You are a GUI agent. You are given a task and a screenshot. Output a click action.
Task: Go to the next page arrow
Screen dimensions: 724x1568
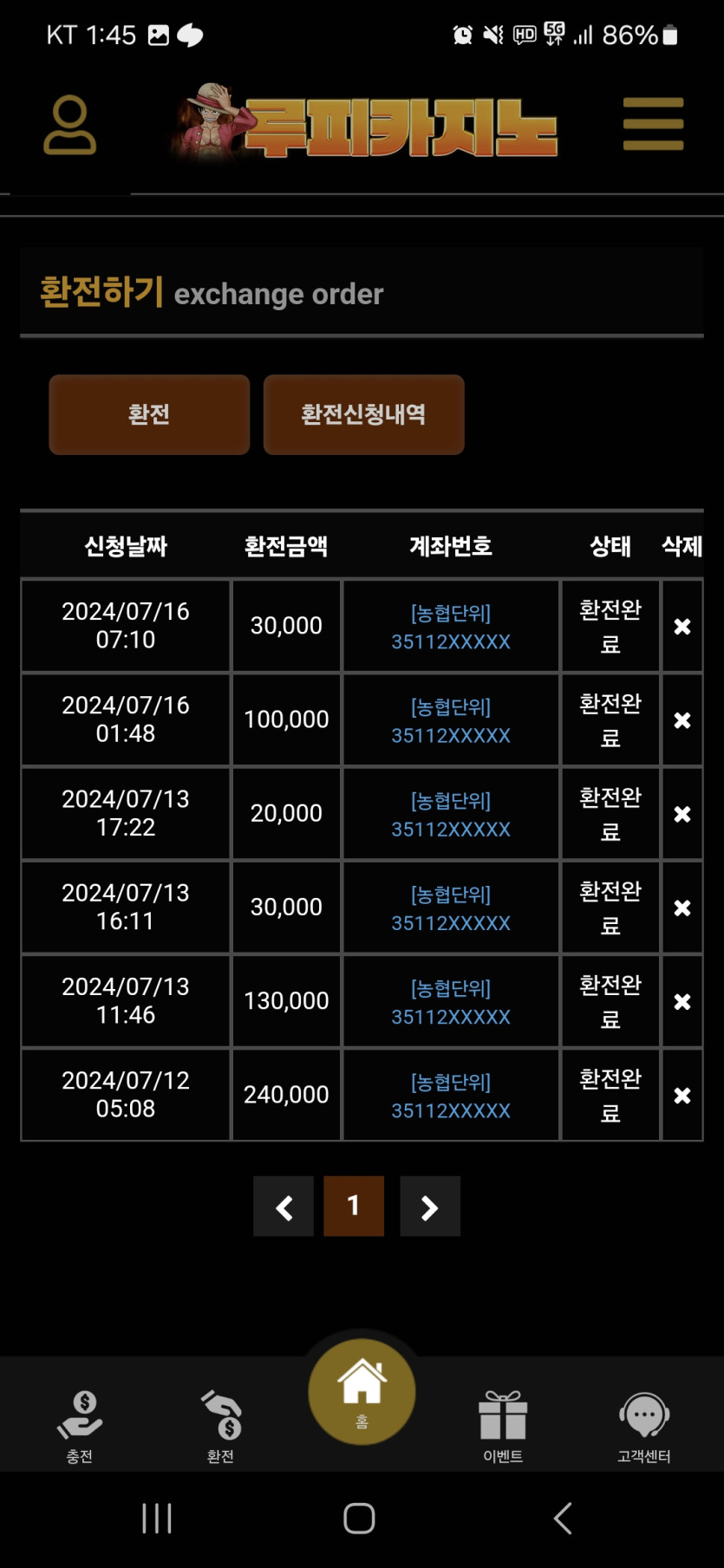click(430, 1206)
